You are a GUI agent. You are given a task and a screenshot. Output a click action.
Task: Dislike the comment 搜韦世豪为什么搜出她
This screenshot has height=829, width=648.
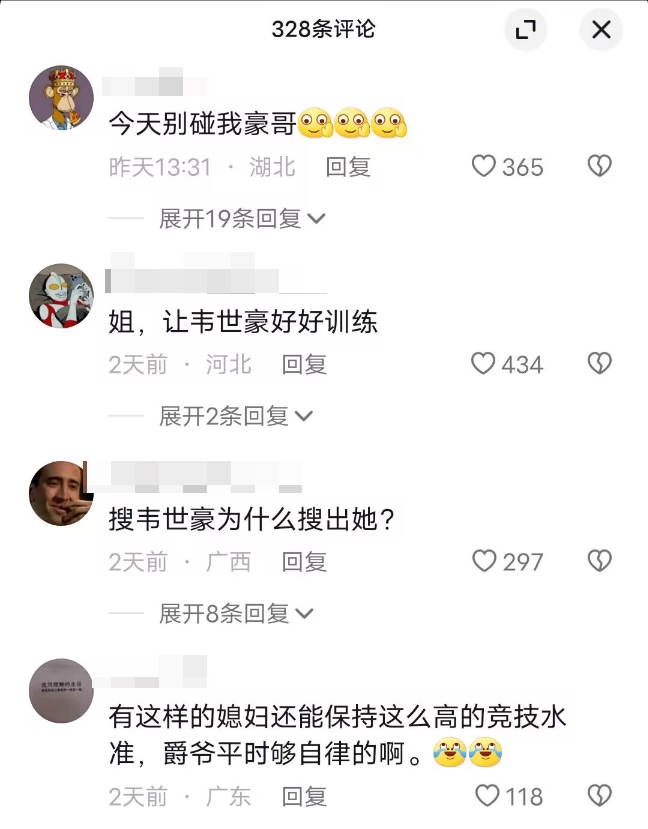(599, 562)
